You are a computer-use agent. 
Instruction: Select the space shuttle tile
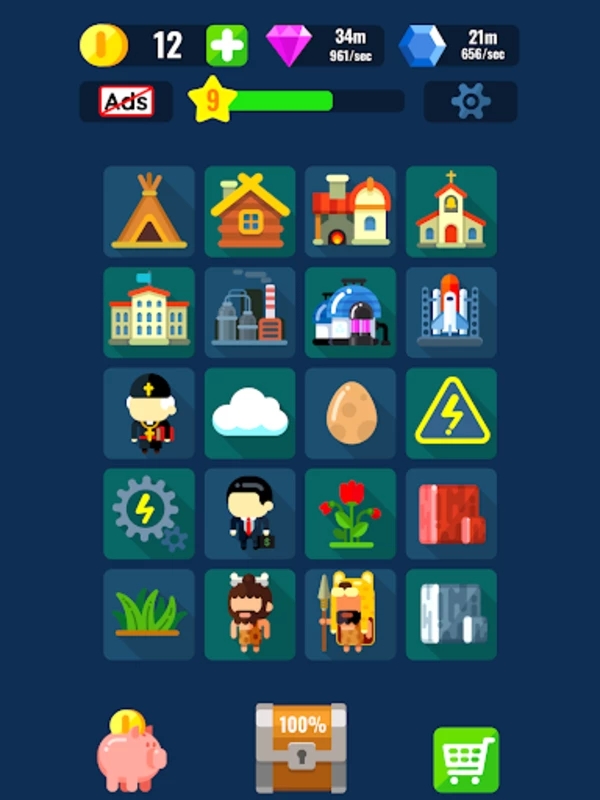click(451, 312)
